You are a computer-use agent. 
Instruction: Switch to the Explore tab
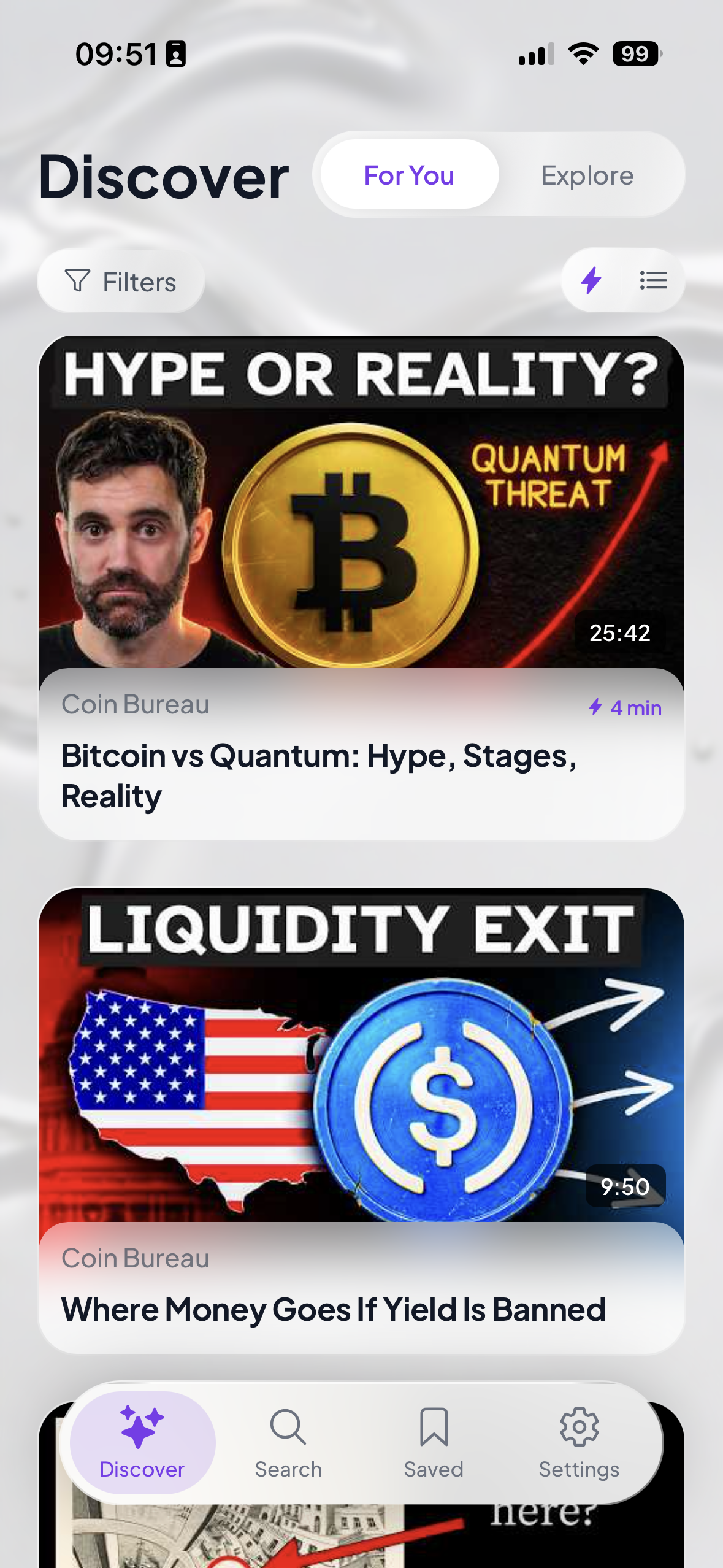587,175
